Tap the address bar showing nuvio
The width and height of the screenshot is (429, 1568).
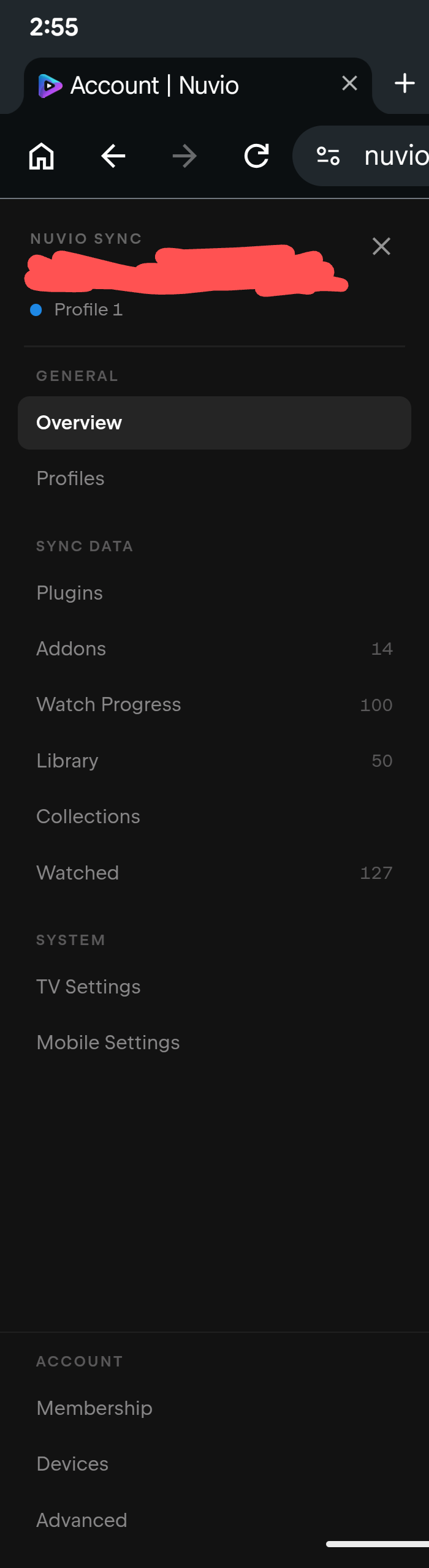click(x=362, y=156)
